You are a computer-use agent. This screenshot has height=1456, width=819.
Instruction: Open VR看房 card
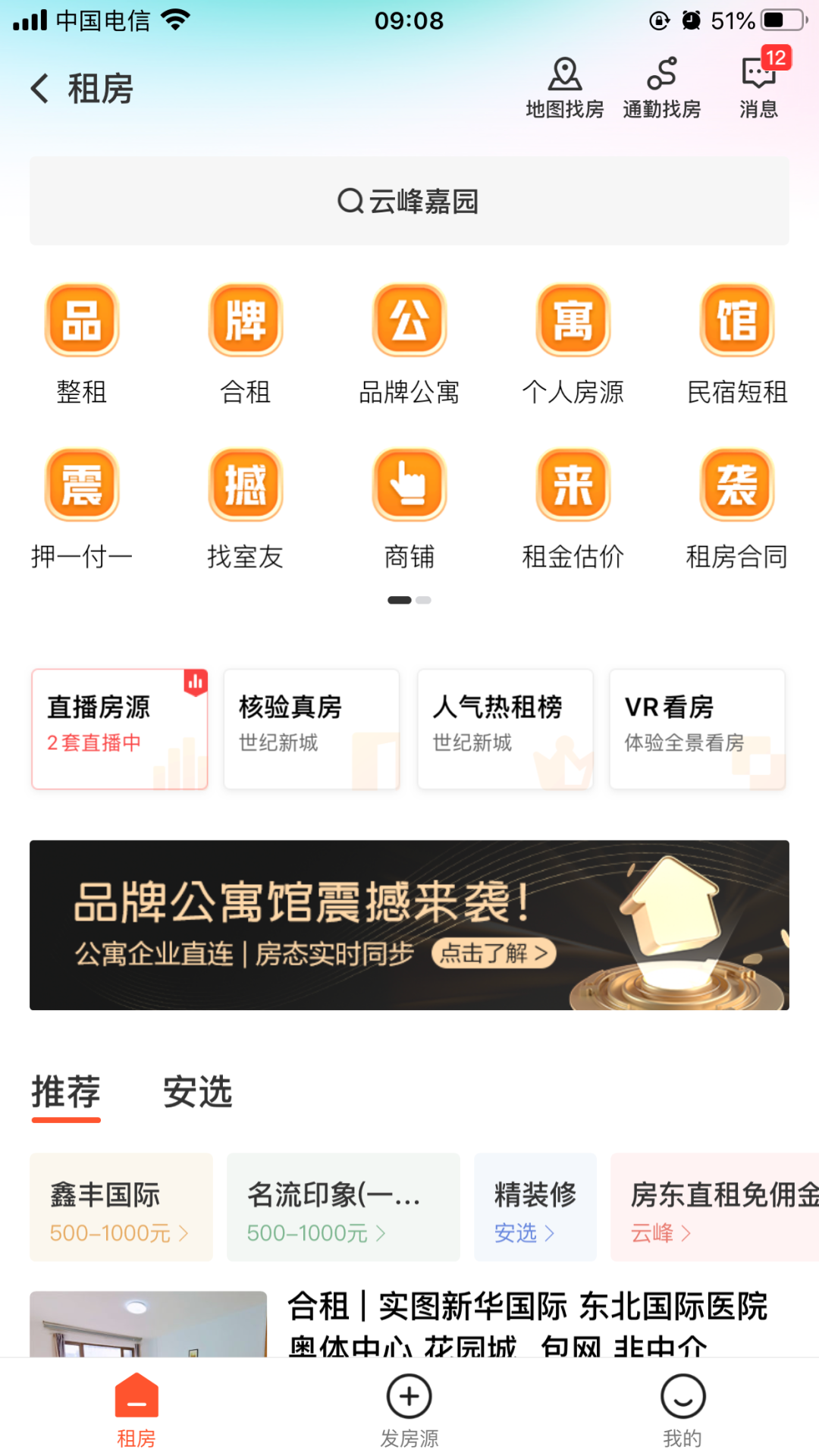tap(697, 729)
